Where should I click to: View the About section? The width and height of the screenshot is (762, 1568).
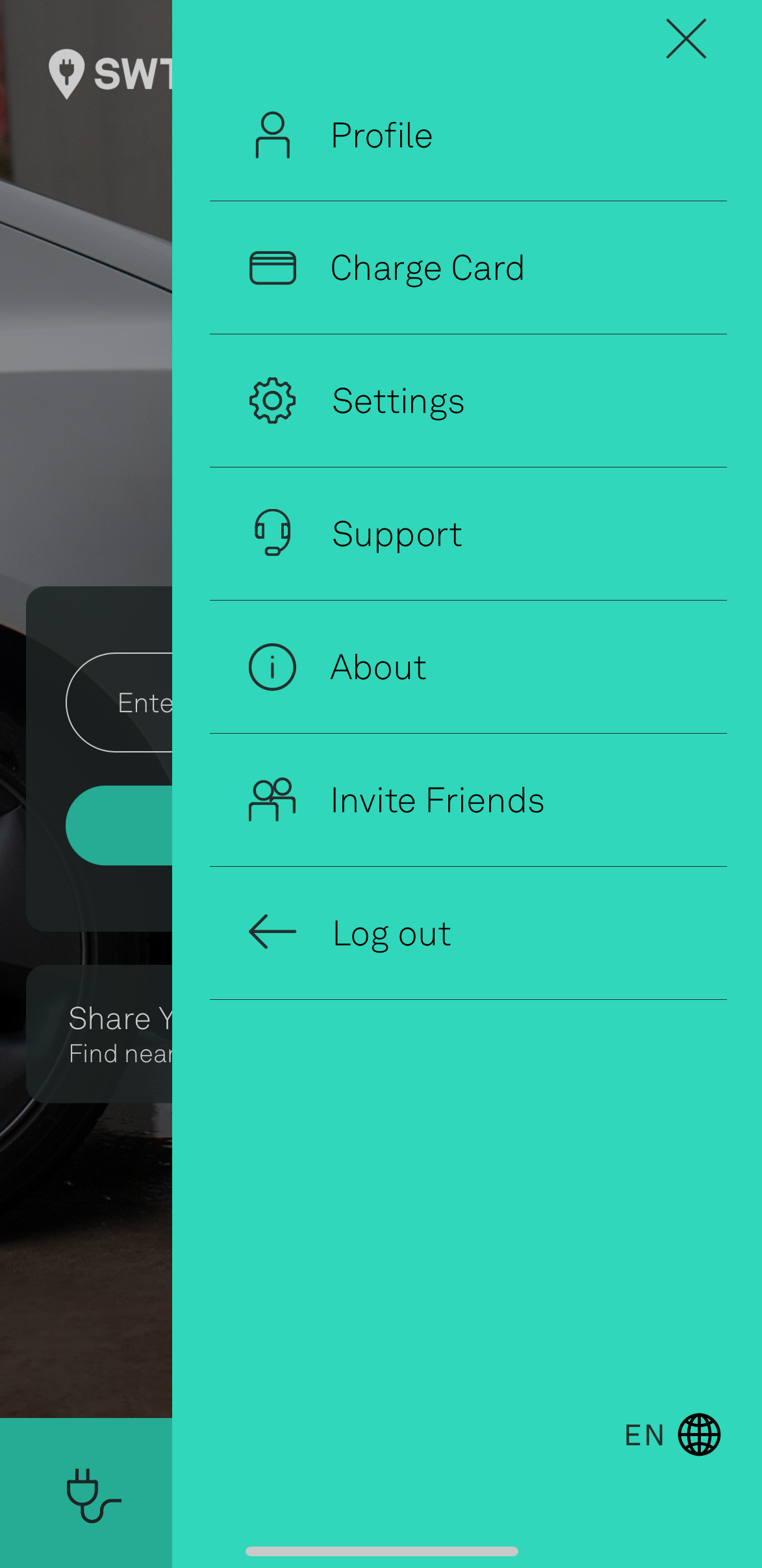468,667
